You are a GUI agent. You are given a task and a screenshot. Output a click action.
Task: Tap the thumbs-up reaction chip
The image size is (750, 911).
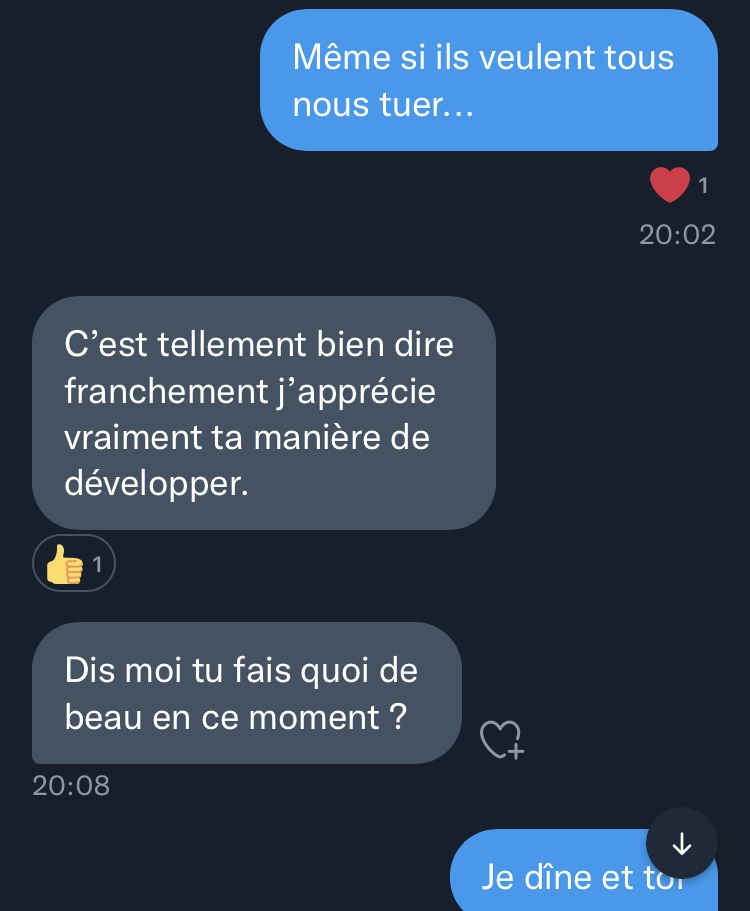tap(74, 565)
